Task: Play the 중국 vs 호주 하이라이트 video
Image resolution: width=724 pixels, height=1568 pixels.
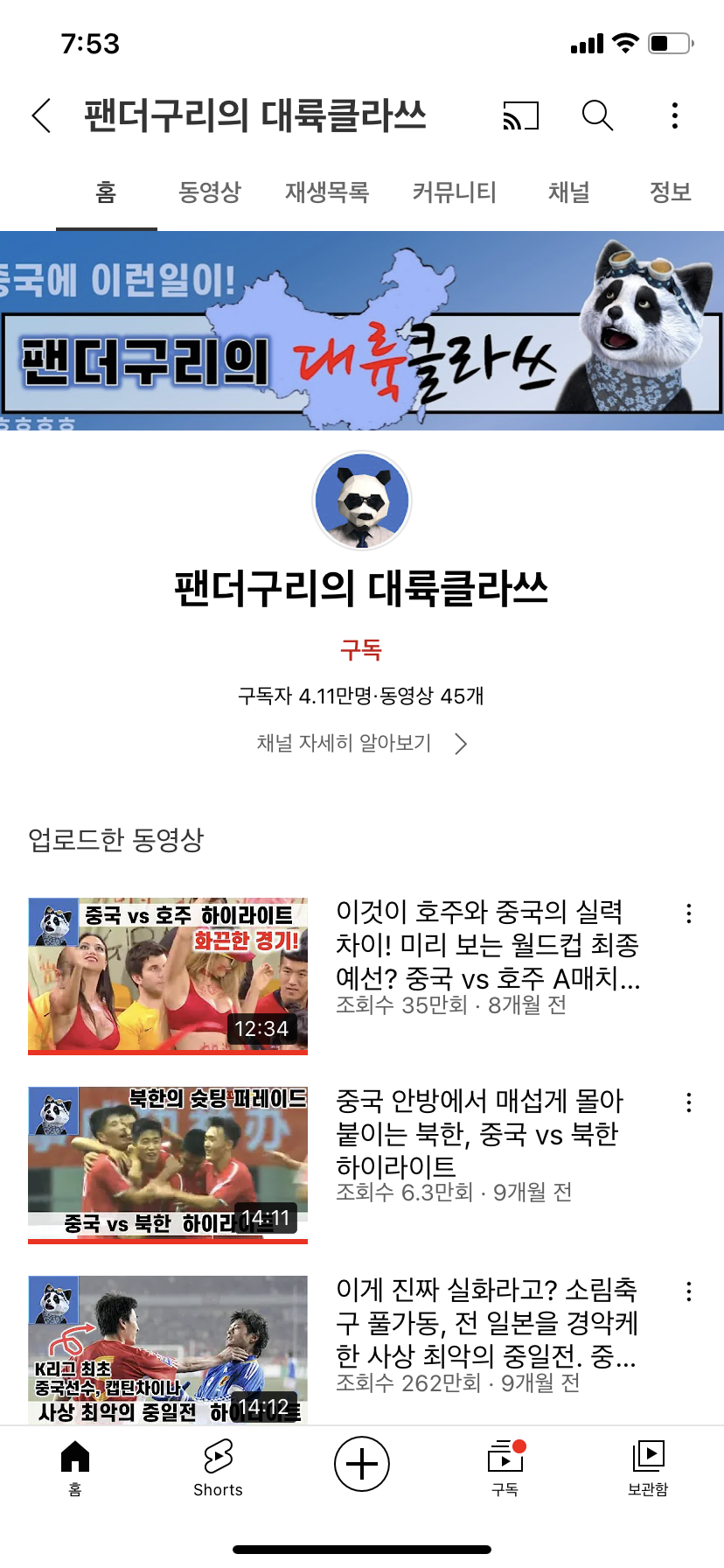Action: (168, 976)
